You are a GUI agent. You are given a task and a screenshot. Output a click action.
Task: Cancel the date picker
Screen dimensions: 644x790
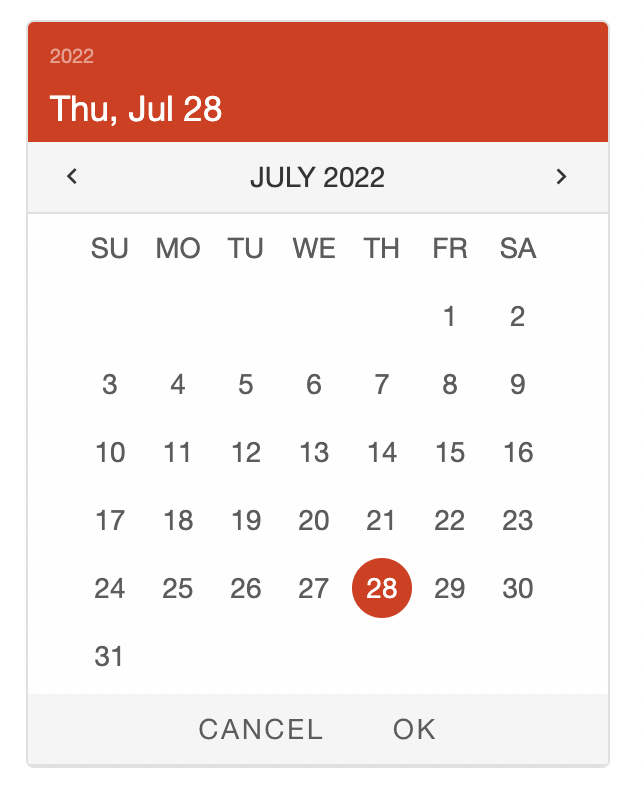coord(260,729)
